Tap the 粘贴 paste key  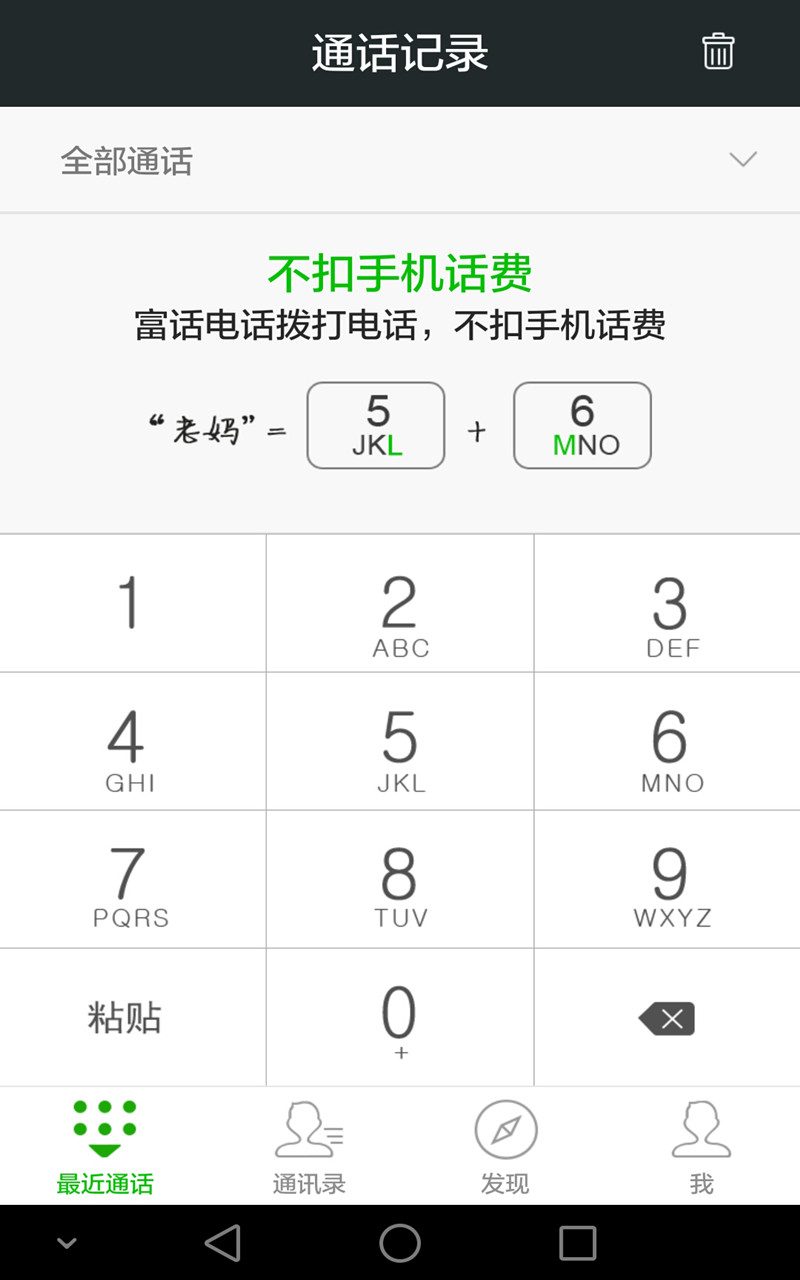coord(133,1017)
